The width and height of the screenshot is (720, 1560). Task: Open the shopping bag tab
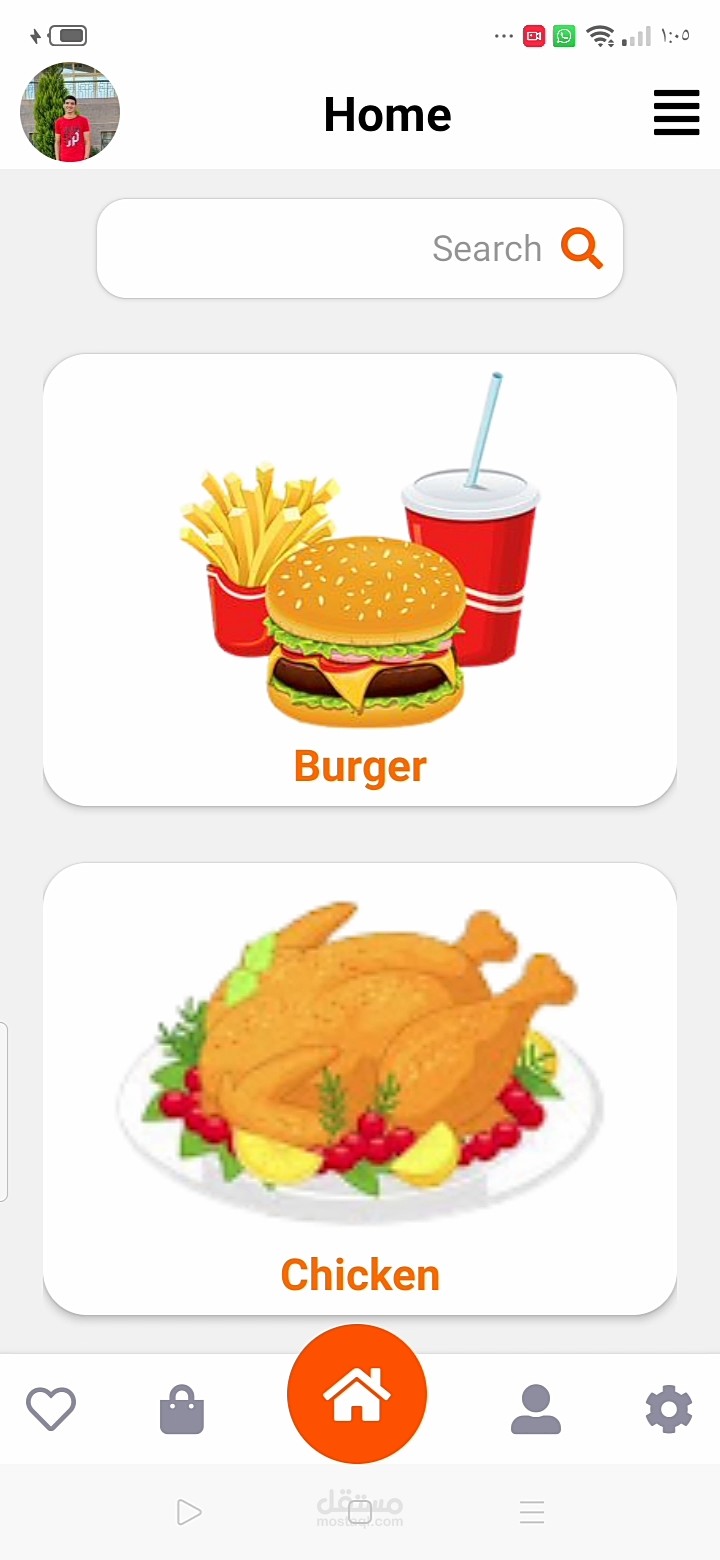point(182,1409)
